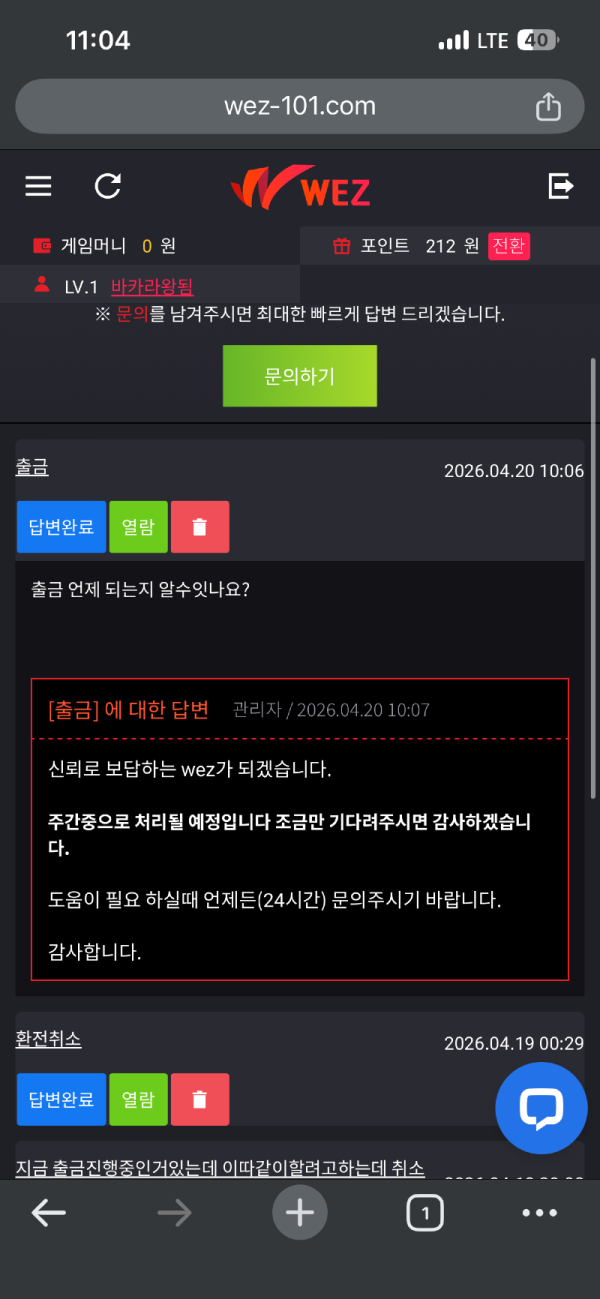Tap 답변완료 on the 환전취소 inquiry
Viewport: 600px width, 1299px height.
click(61, 1099)
